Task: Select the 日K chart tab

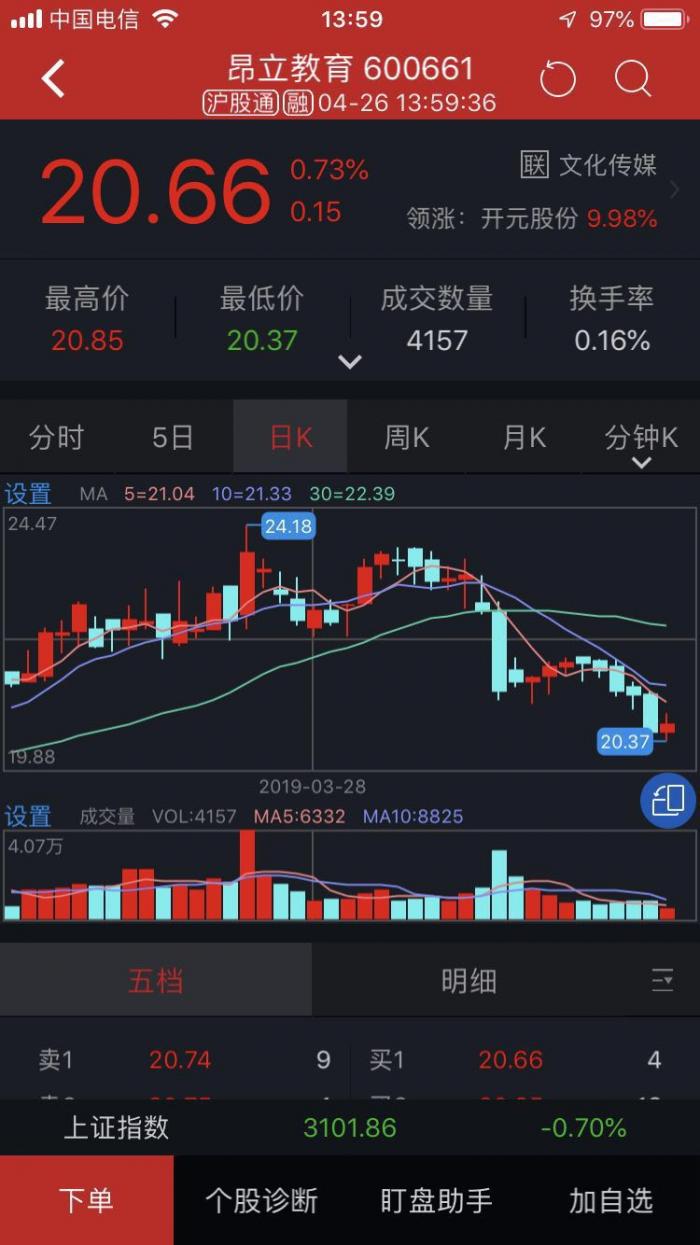Action: [291, 437]
